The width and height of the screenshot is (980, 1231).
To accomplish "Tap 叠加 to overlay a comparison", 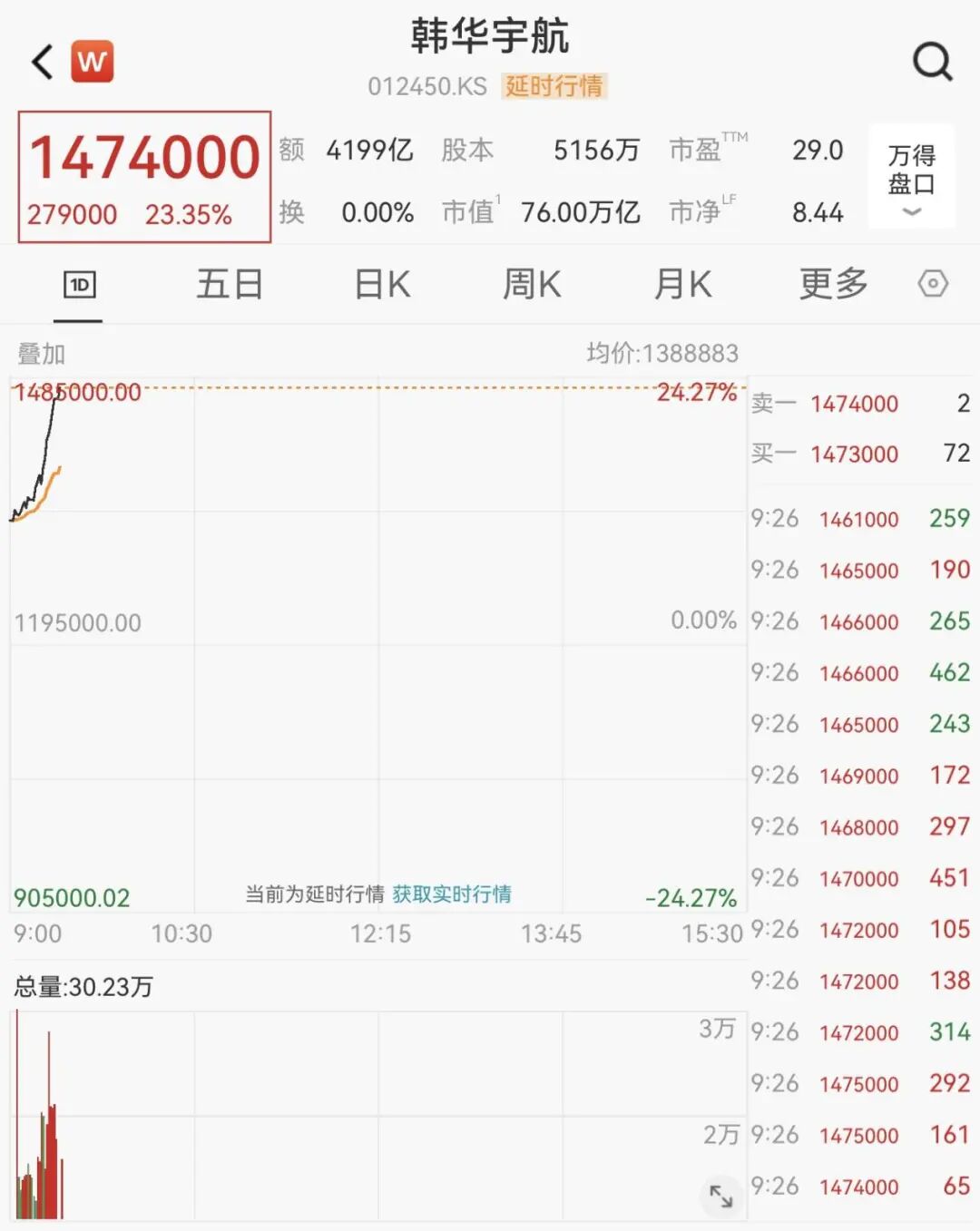I will (42, 354).
